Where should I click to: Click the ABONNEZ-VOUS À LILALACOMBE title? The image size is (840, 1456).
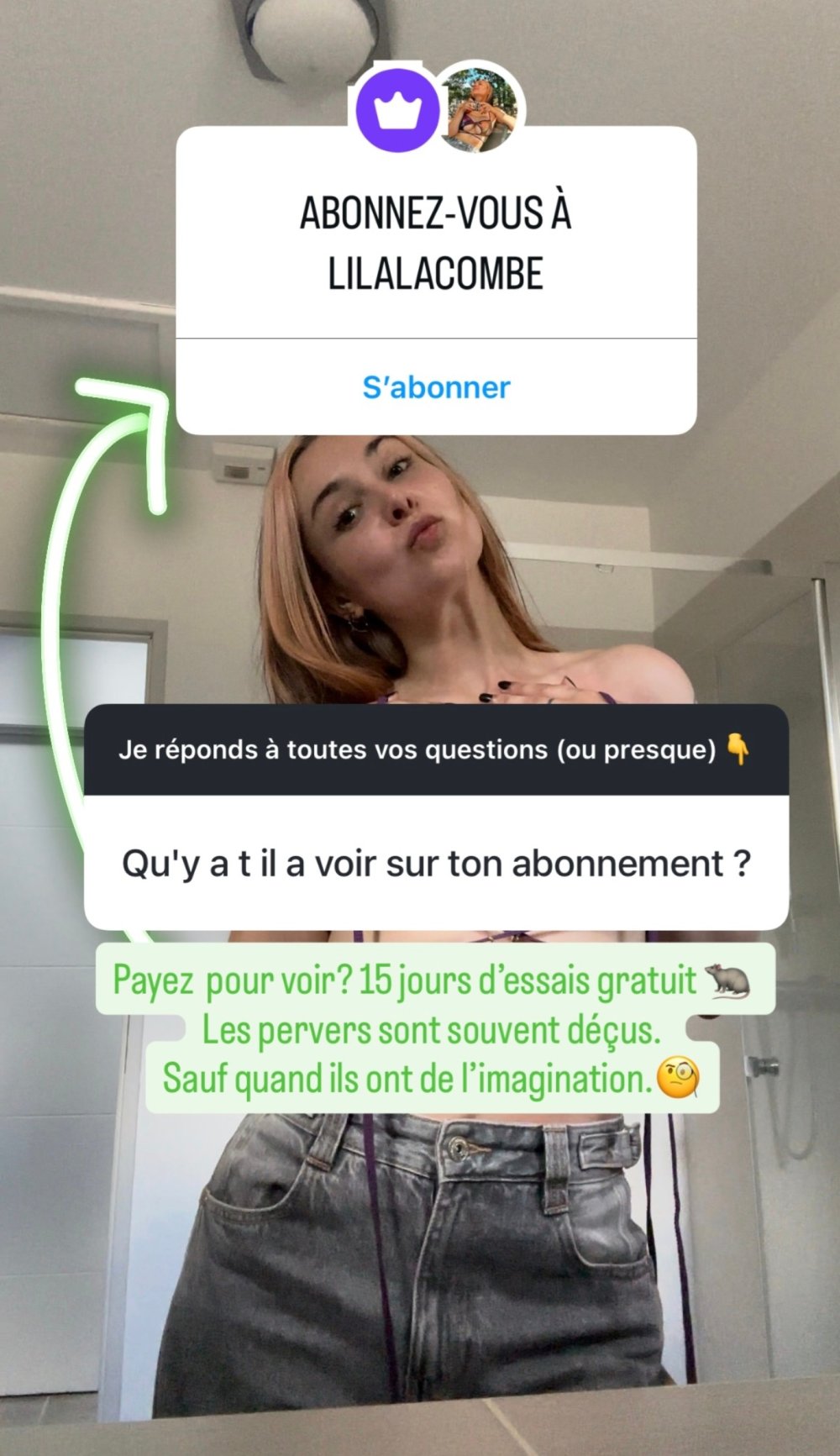(436, 241)
